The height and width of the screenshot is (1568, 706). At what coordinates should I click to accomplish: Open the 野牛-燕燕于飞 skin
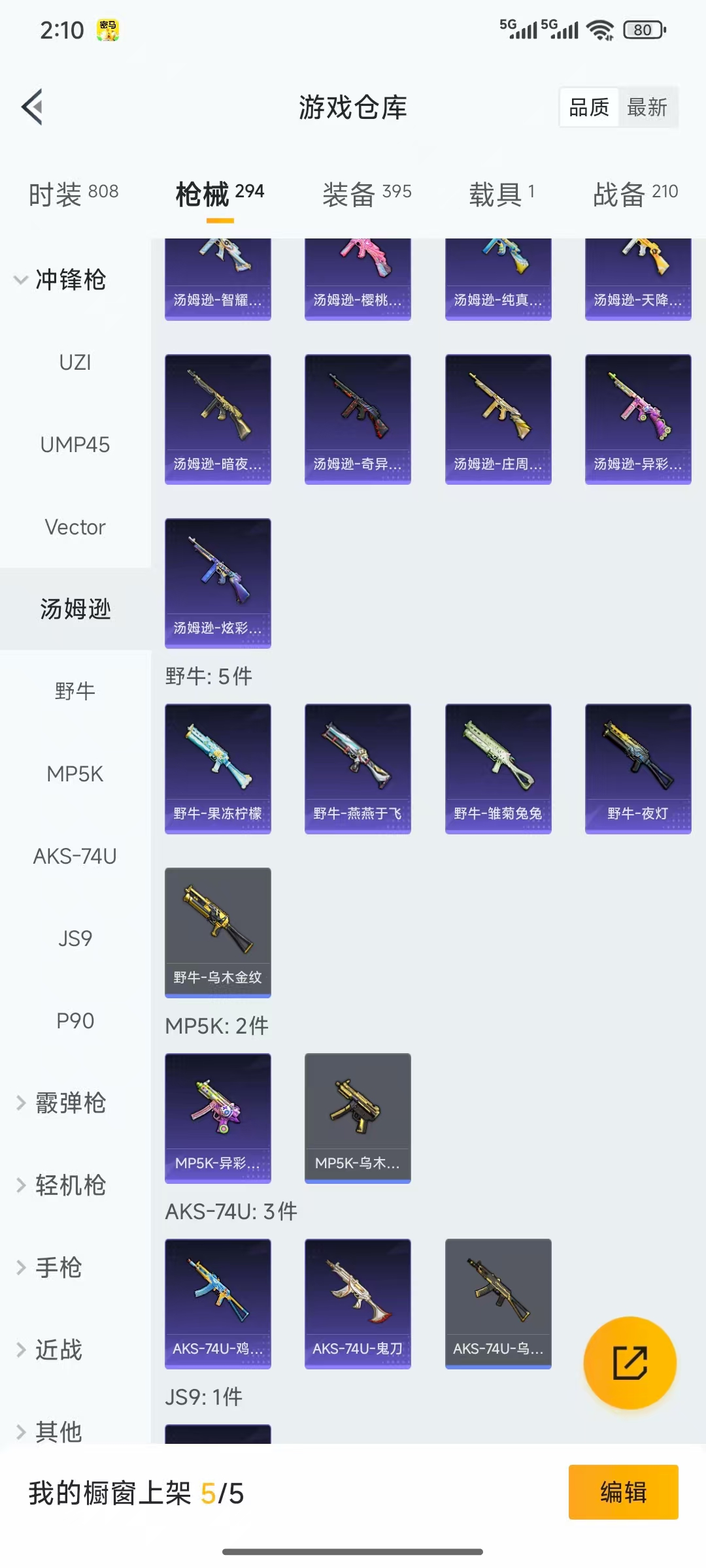coord(358,768)
